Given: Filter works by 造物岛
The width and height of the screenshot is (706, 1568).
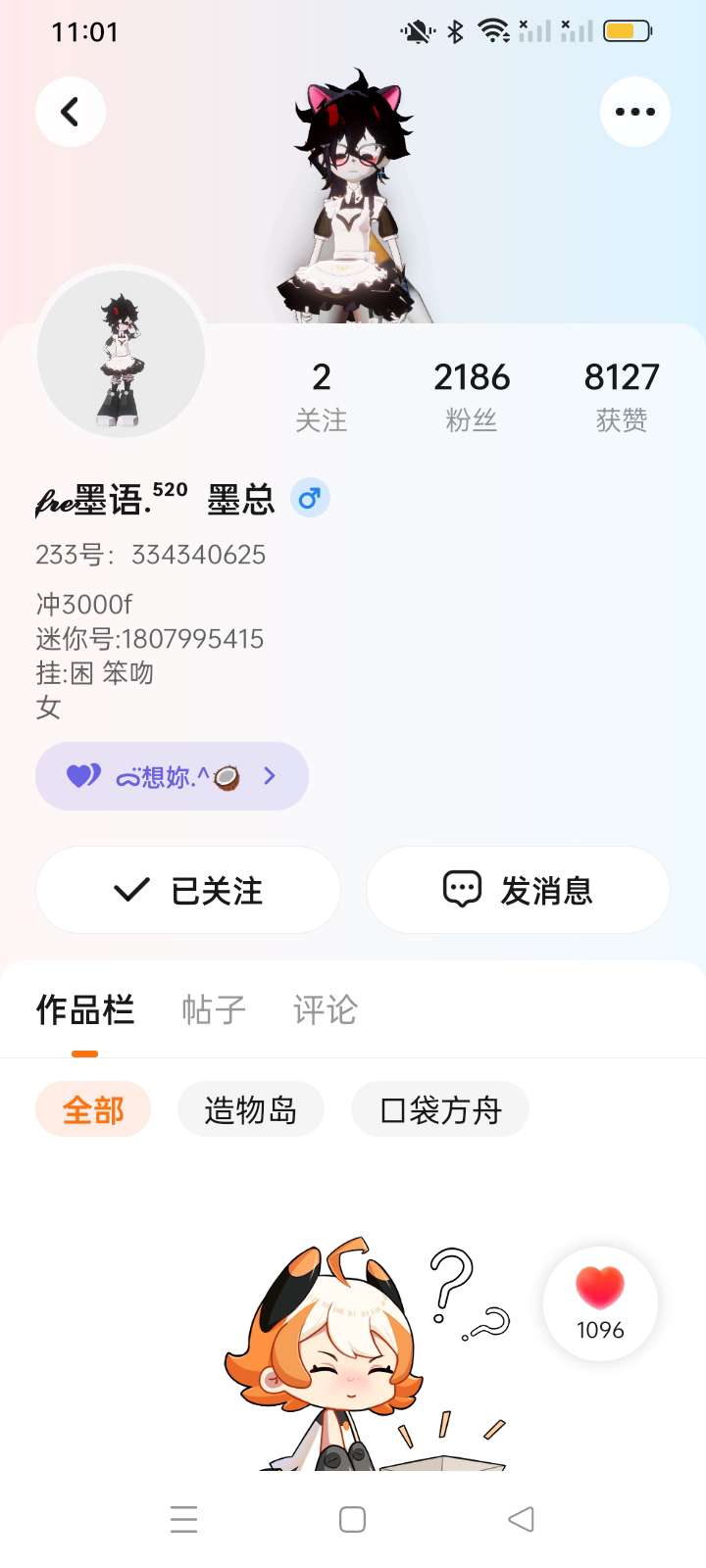Looking at the screenshot, I should click(x=250, y=1110).
